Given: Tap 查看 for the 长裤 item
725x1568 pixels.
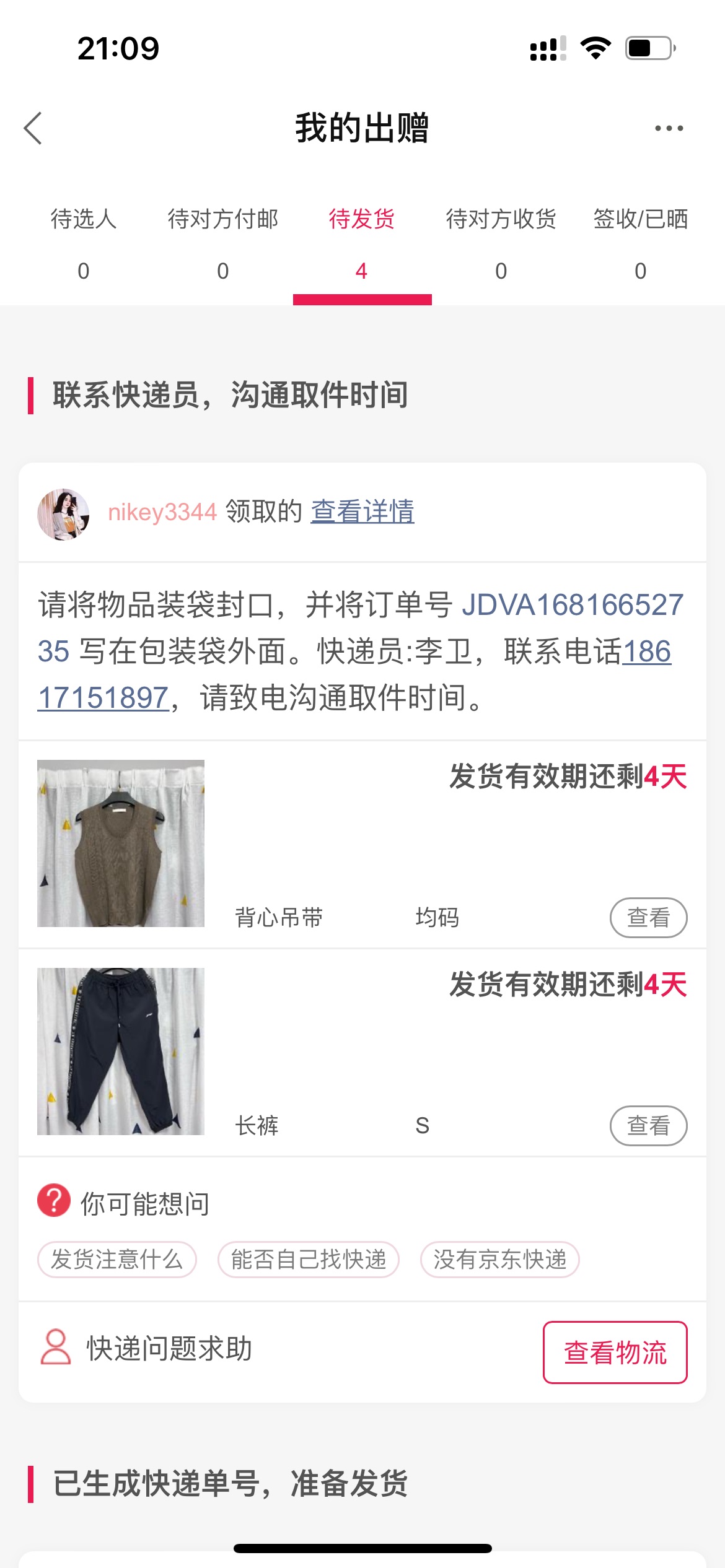Looking at the screenshot, I should pos(649,1125).
